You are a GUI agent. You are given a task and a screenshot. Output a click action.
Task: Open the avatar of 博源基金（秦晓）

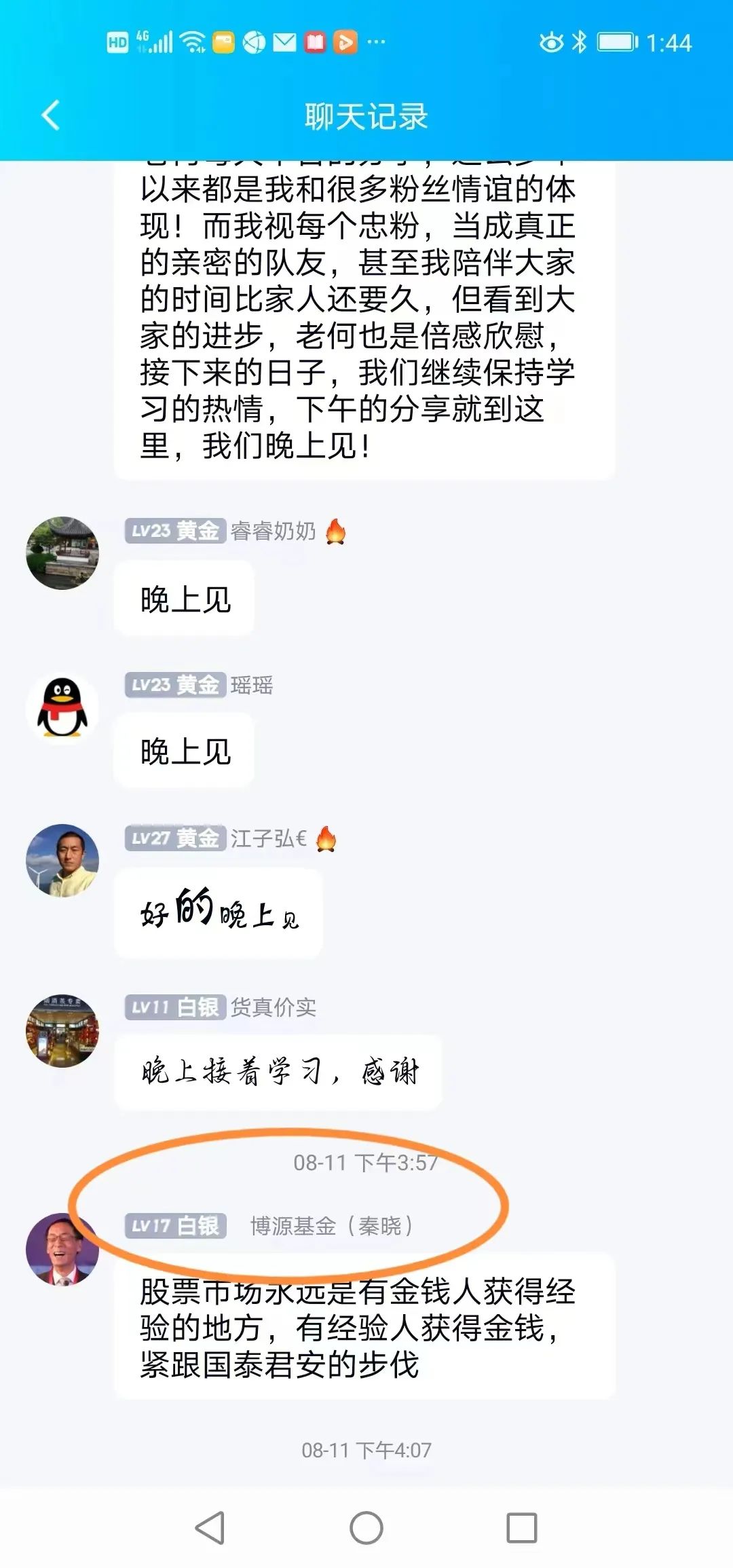62,1250
